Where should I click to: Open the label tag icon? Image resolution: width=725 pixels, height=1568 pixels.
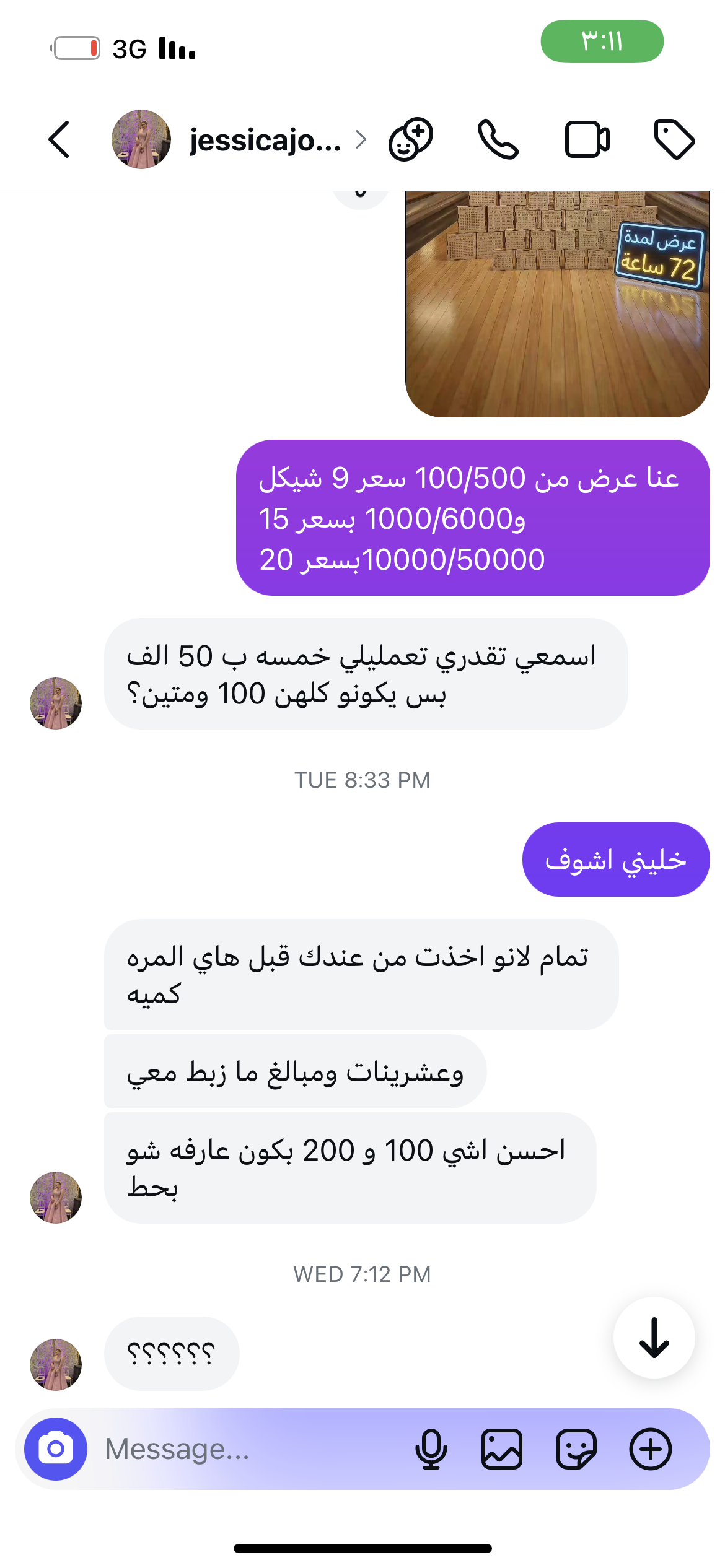(675, 139)
